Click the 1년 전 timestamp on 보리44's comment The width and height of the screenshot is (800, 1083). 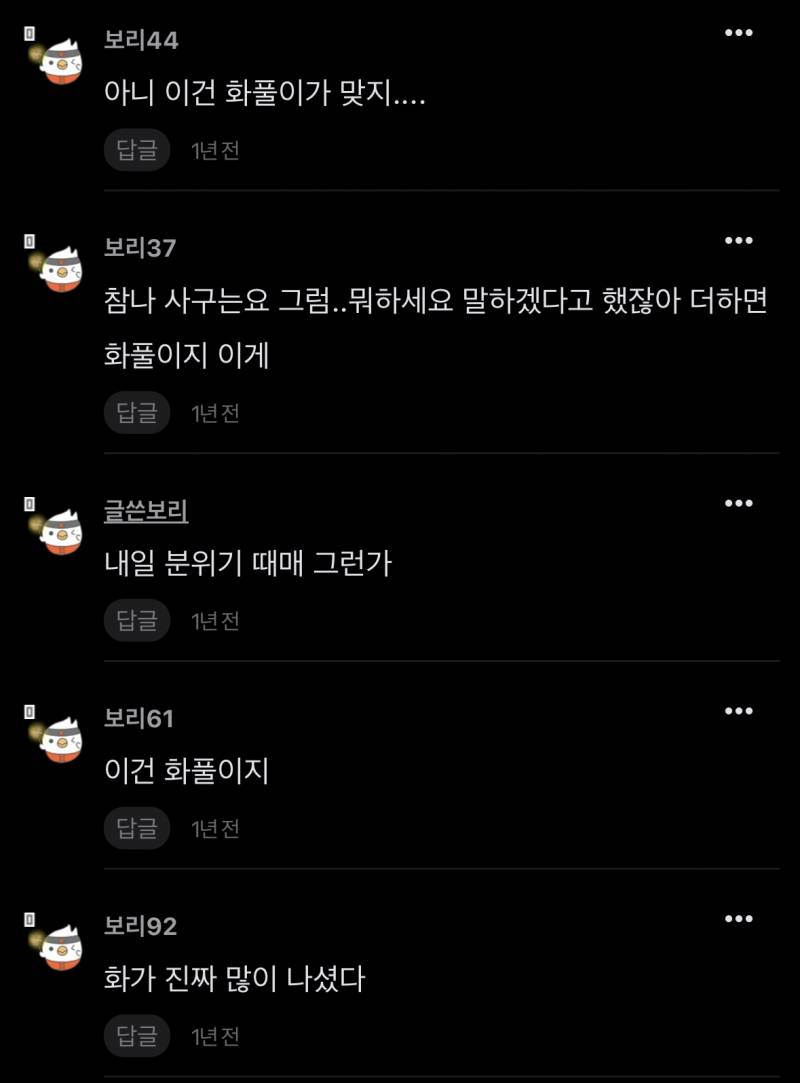click(x=214, y=150)
